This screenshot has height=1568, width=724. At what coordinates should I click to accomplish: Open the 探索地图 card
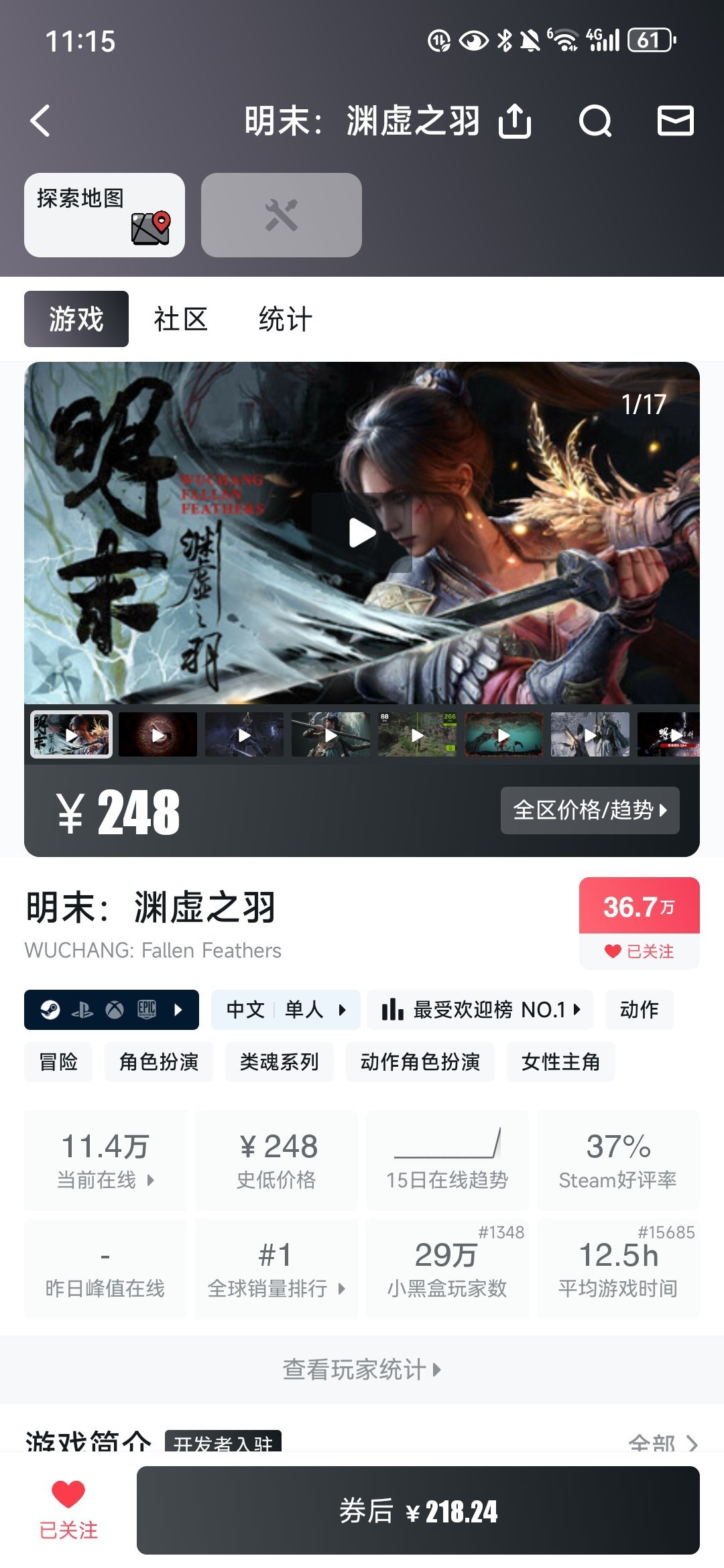[105, 215]
